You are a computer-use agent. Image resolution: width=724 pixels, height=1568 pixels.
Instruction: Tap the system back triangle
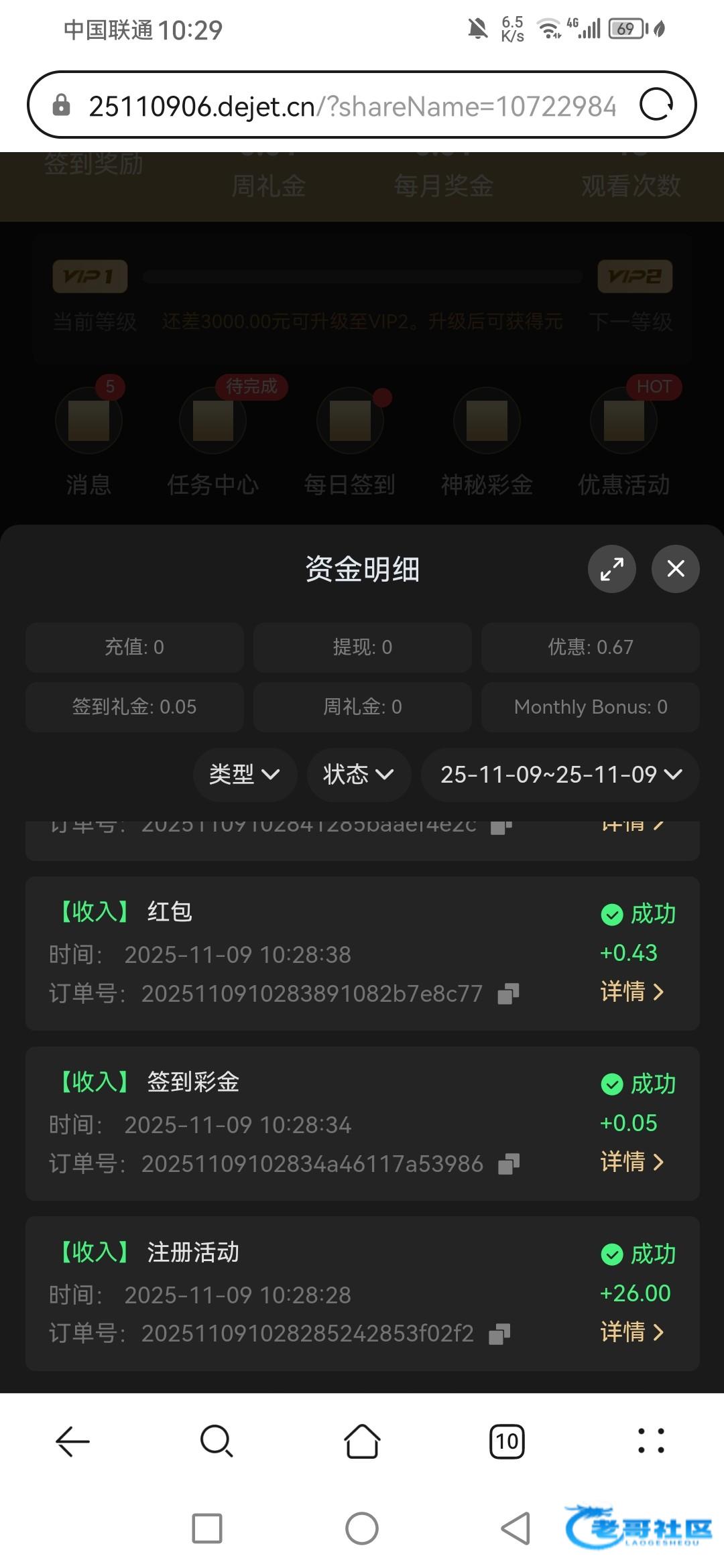coord(516,1528)
